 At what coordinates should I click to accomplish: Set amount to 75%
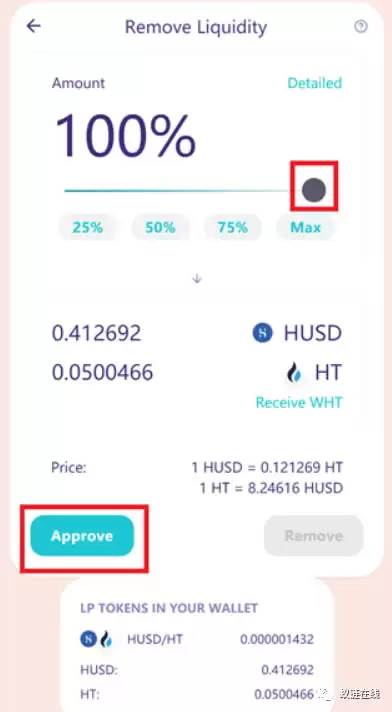(x=233, y=227)
